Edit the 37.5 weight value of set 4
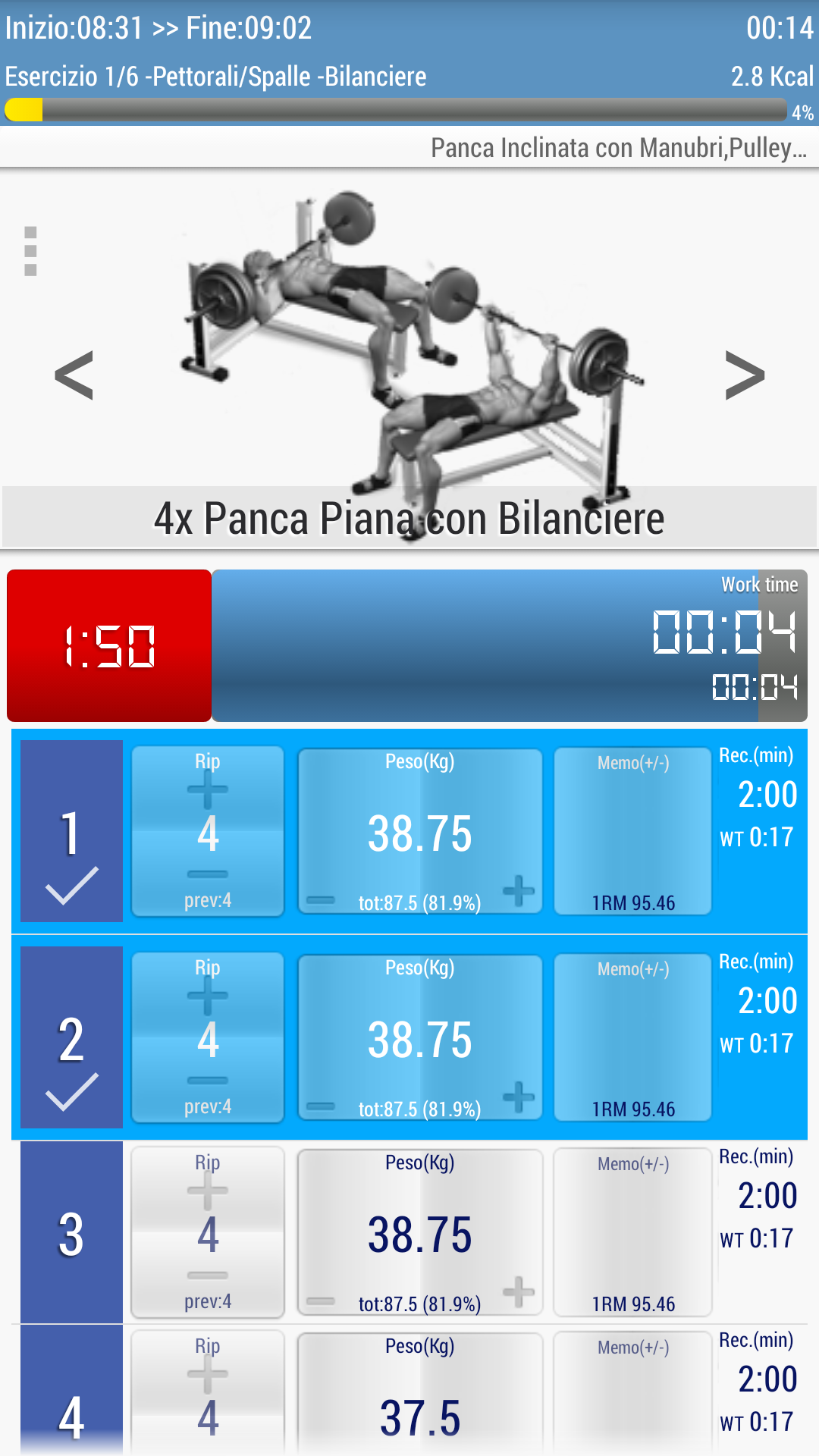819x1456 pixels. (x=420, y=1417)
